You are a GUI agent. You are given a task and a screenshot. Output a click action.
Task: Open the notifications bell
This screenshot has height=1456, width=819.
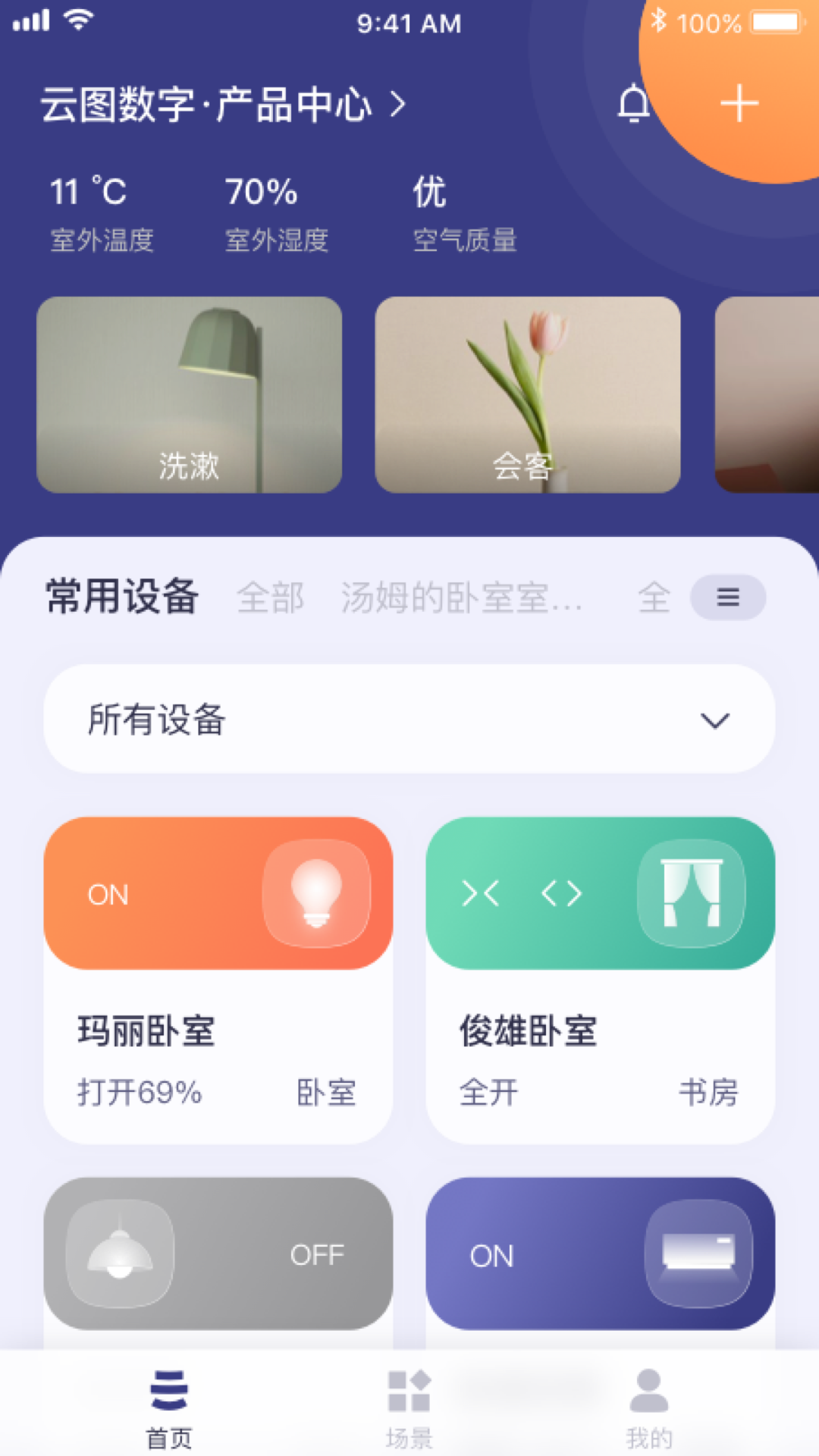pyautogui.click(x=634, y=103)
